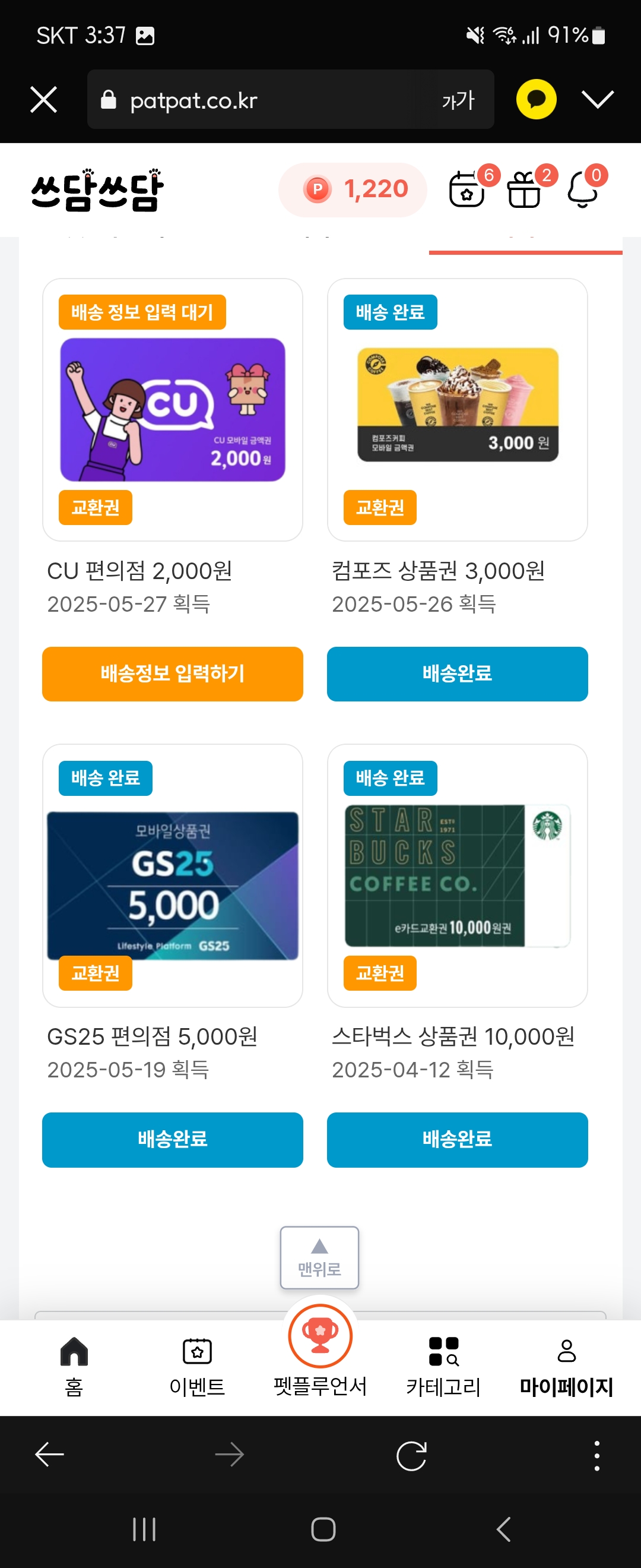Jump to top with 맨위로 button

click(319, 1257)
